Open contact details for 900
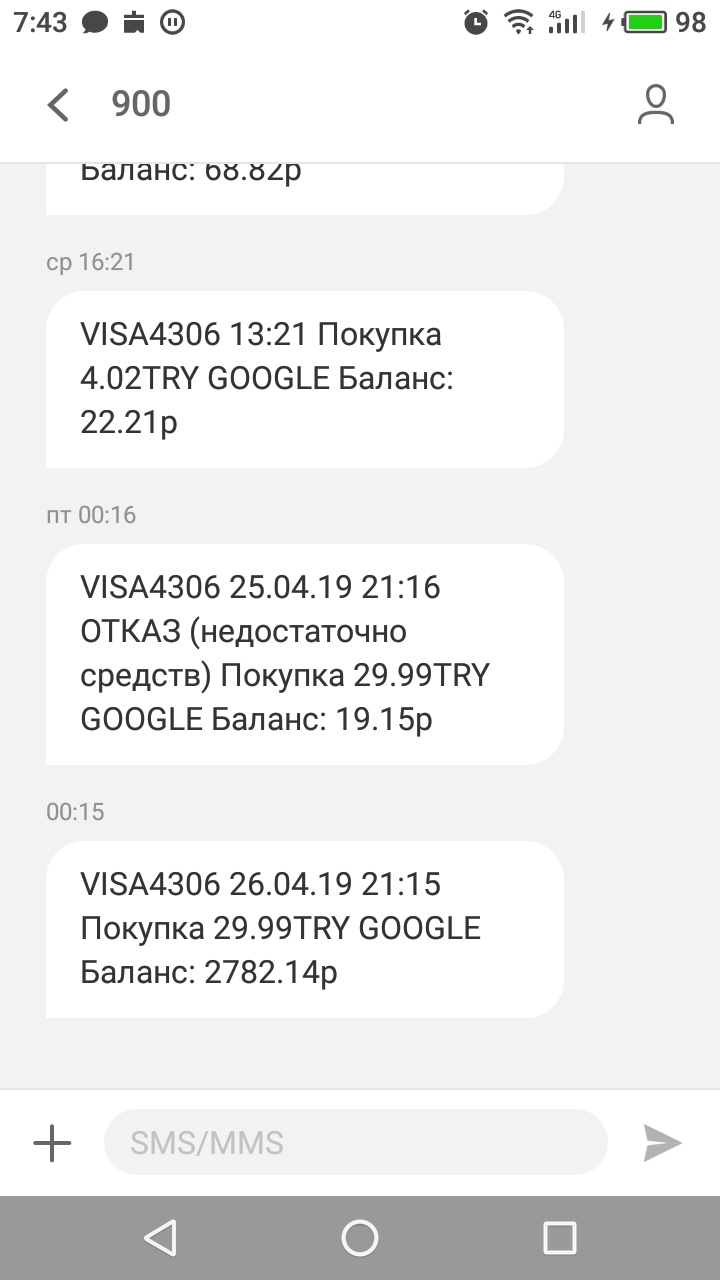Viewport: 720px width, 1280px height. (656, 104)
